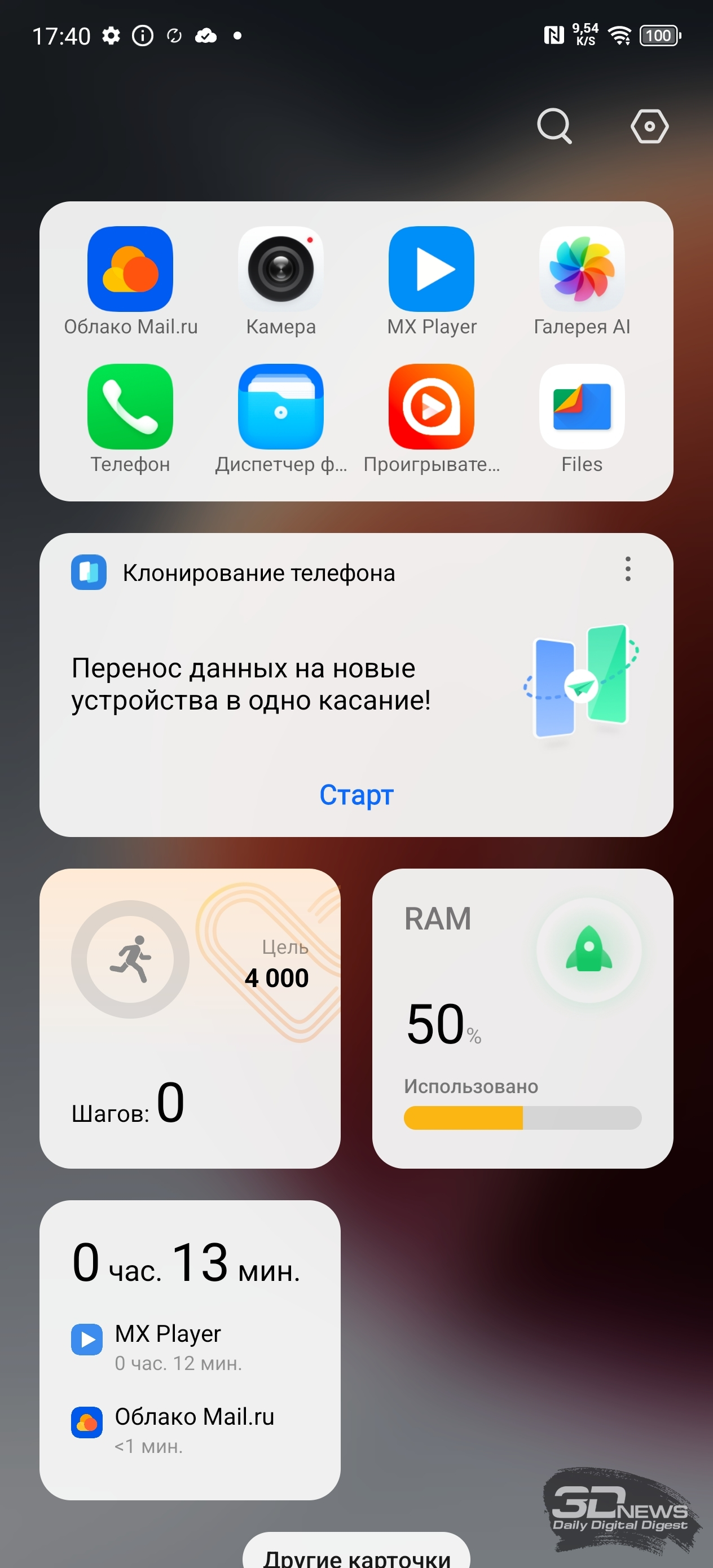Open the search magnifier icon
713x1568 pixels.
[x=554, y=126]
